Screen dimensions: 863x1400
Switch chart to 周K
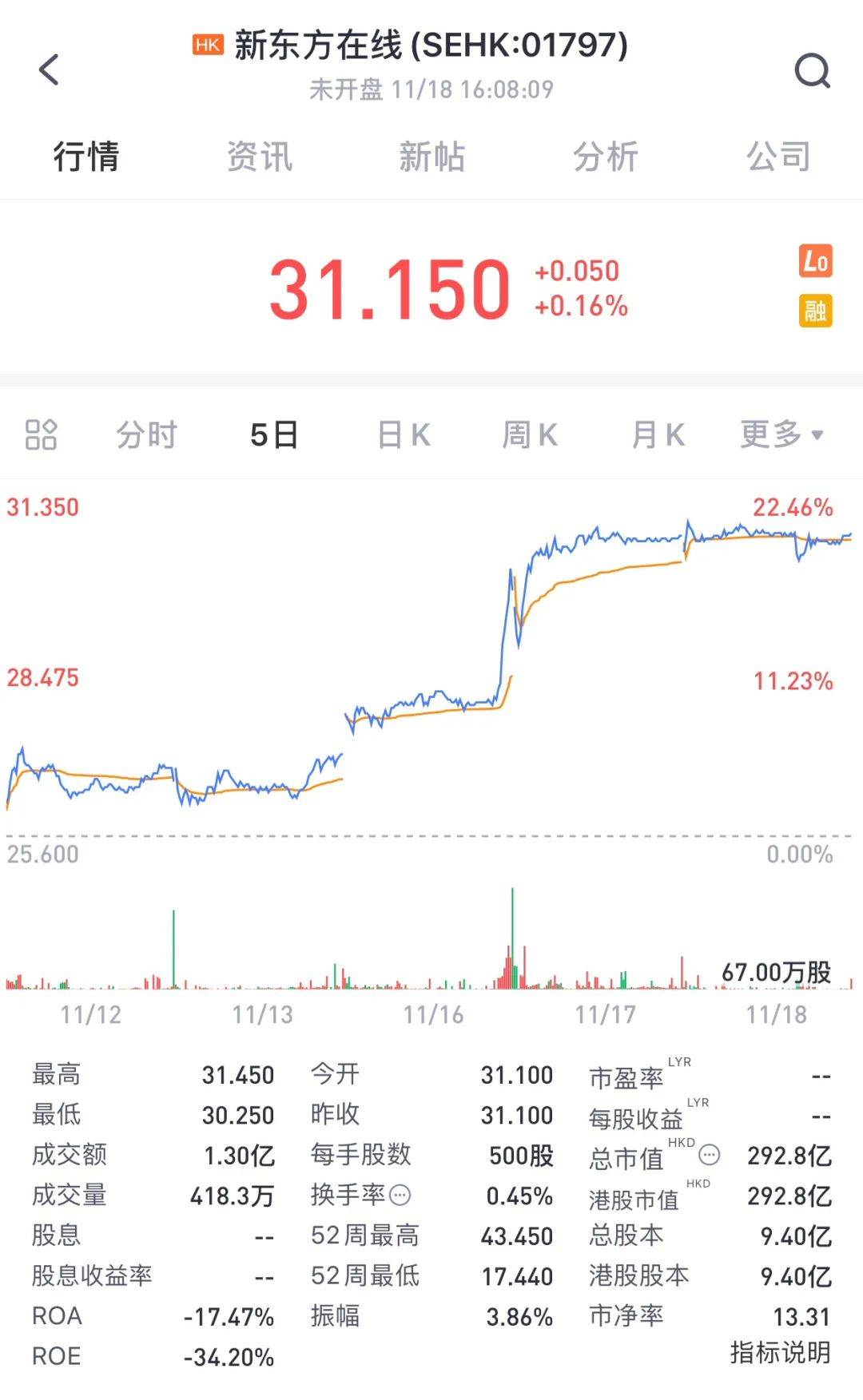coord(530,435)
